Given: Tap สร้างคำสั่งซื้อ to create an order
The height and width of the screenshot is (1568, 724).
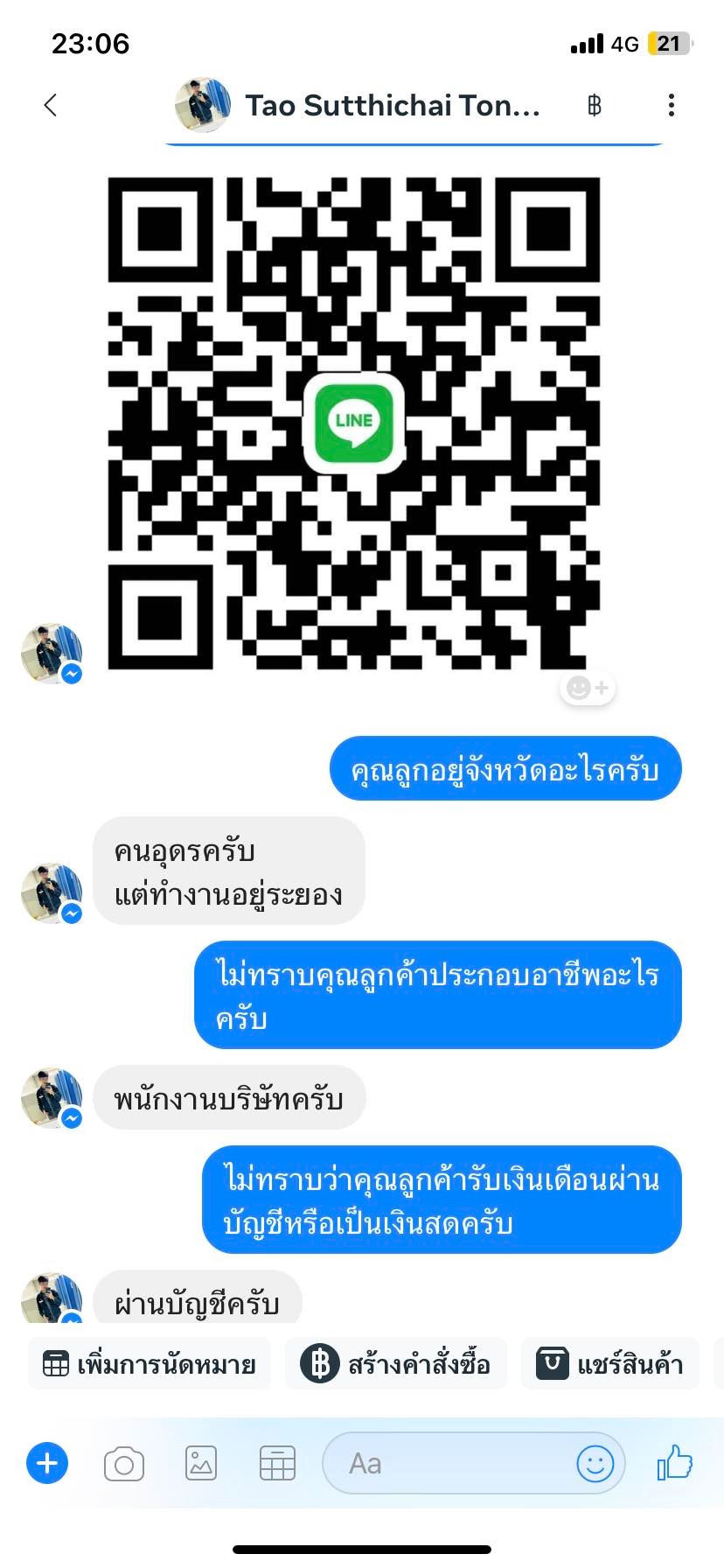Looking at the screenshot, I should pos(396,1364).
